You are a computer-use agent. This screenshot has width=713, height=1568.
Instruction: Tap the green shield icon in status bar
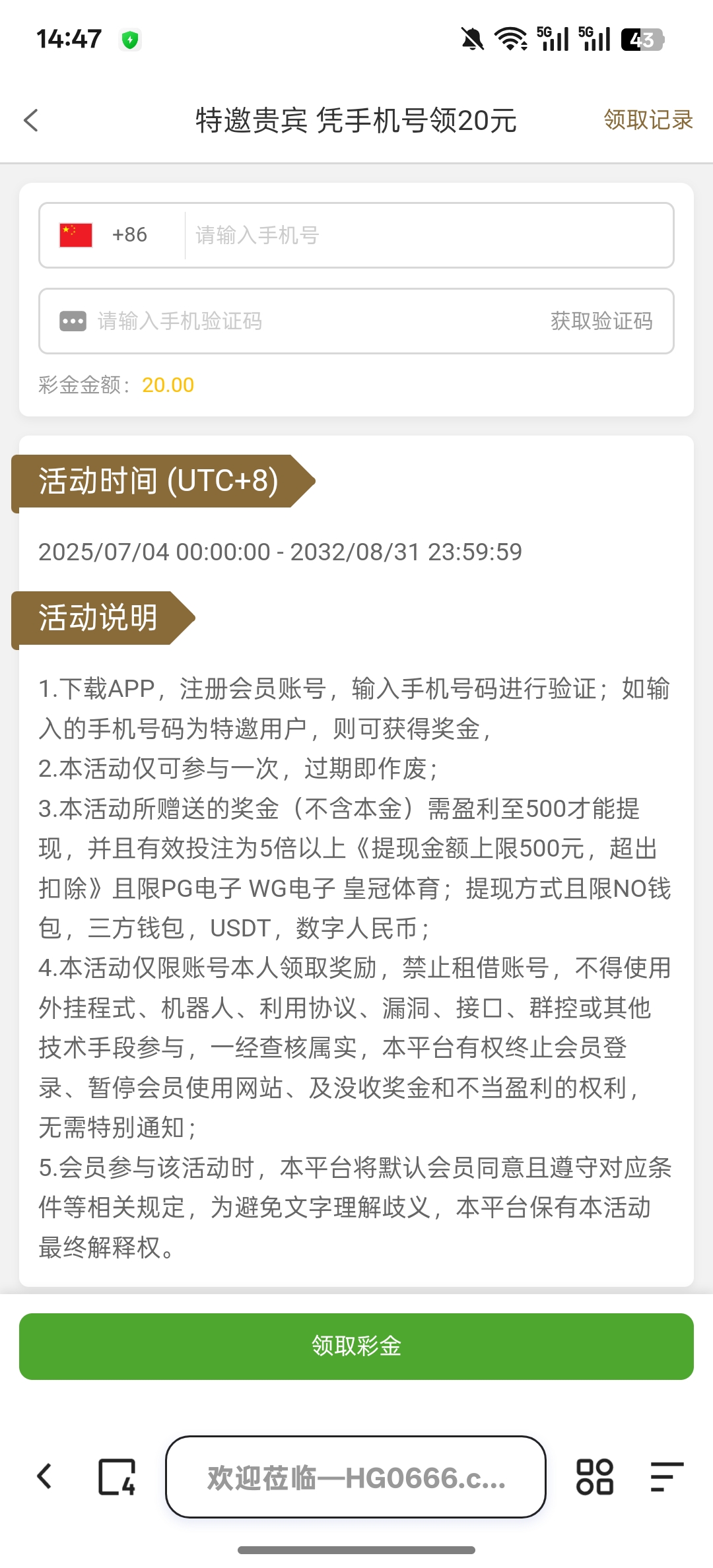(x=130, y=40)
